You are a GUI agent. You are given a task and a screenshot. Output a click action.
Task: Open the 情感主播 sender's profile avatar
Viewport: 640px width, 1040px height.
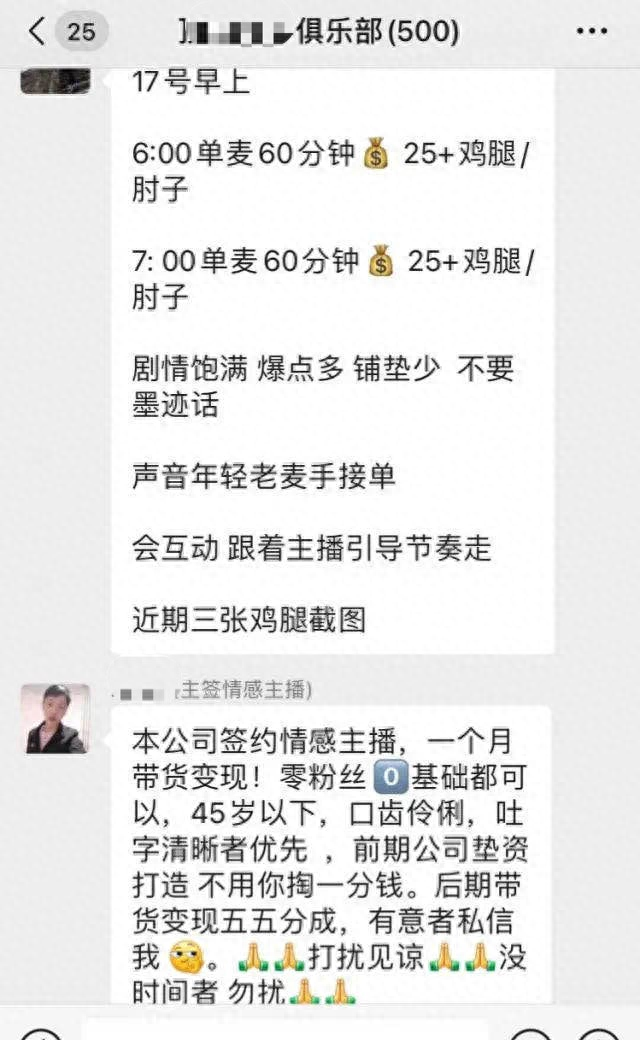point(55,718)
